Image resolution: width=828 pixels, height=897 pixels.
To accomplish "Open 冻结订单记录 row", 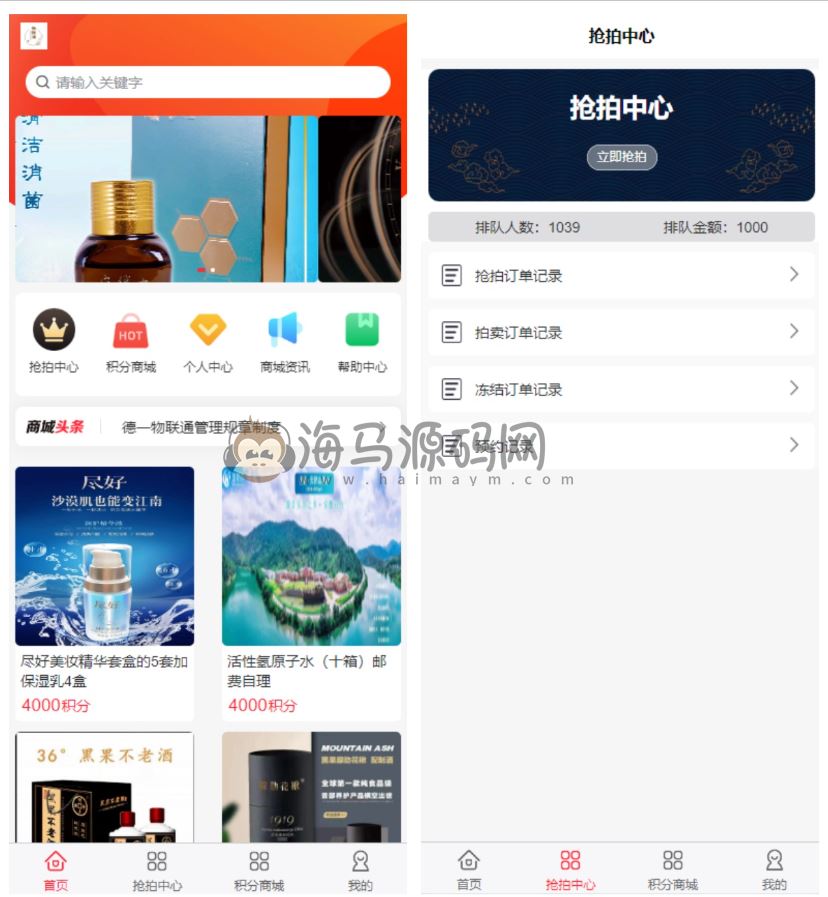I will 621,389.
